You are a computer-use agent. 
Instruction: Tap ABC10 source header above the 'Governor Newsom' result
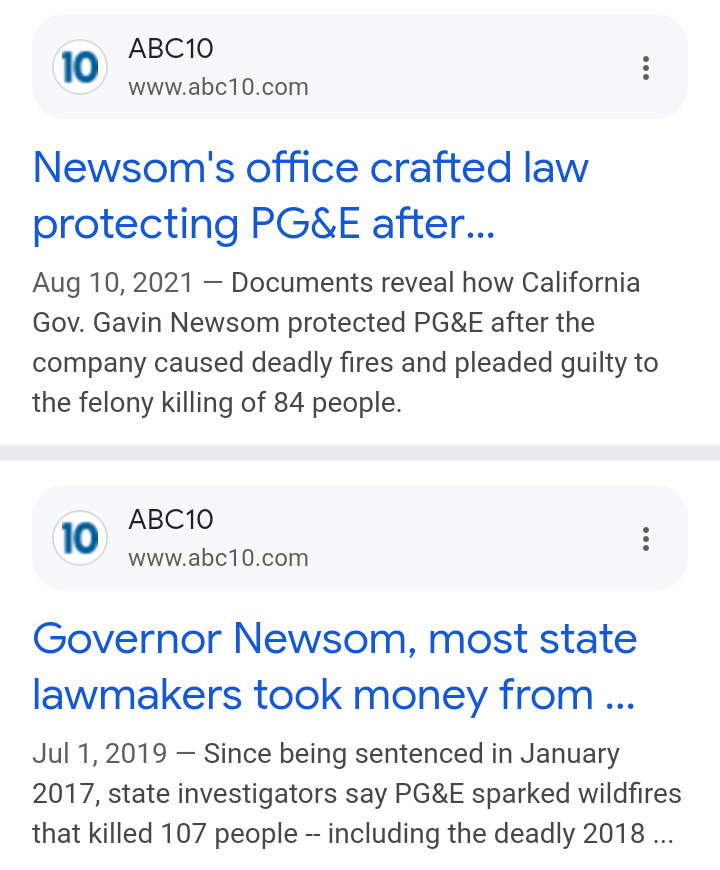coord(220,538)
